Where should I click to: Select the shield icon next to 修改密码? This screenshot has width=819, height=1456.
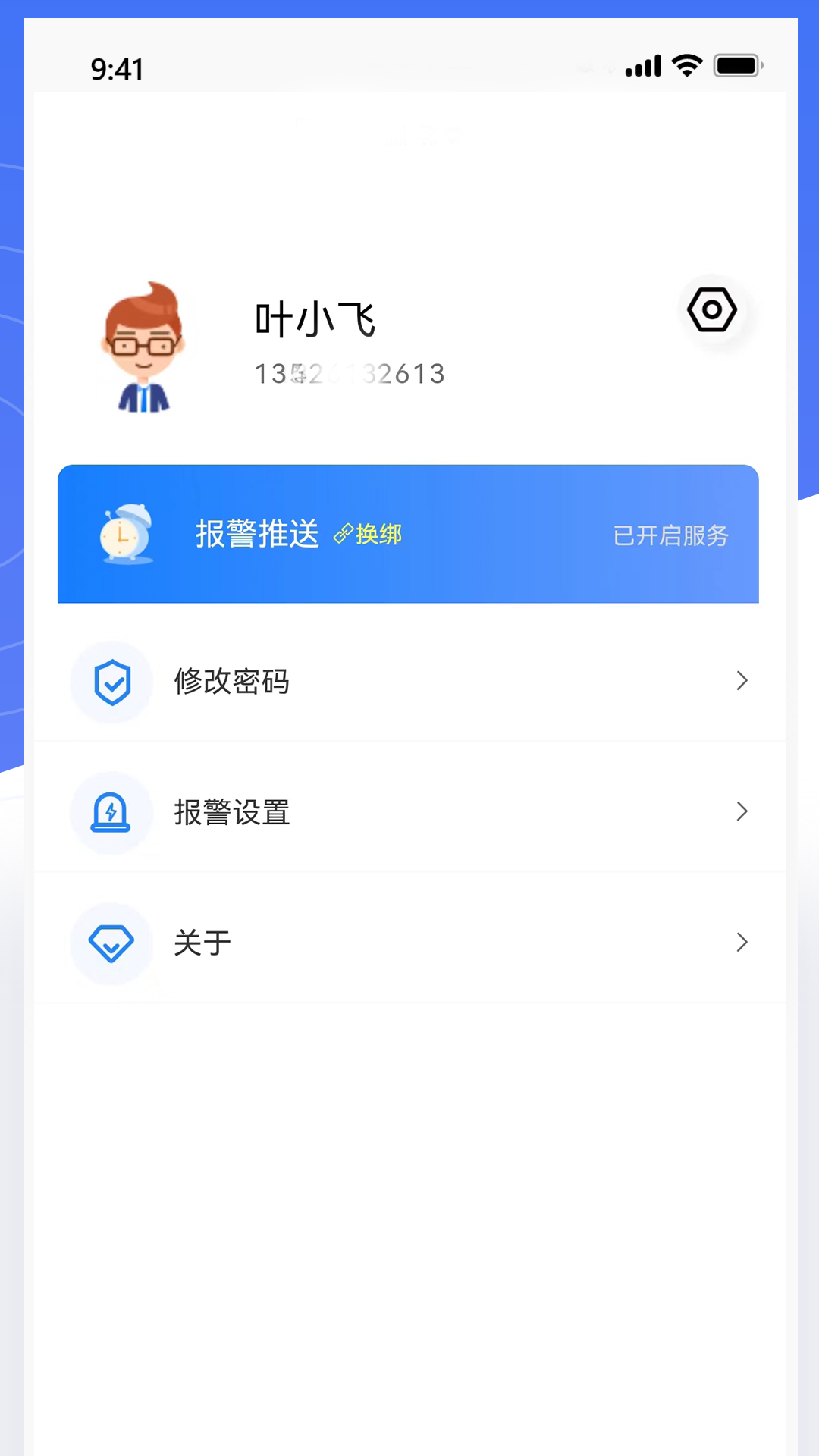coord(111,682)
